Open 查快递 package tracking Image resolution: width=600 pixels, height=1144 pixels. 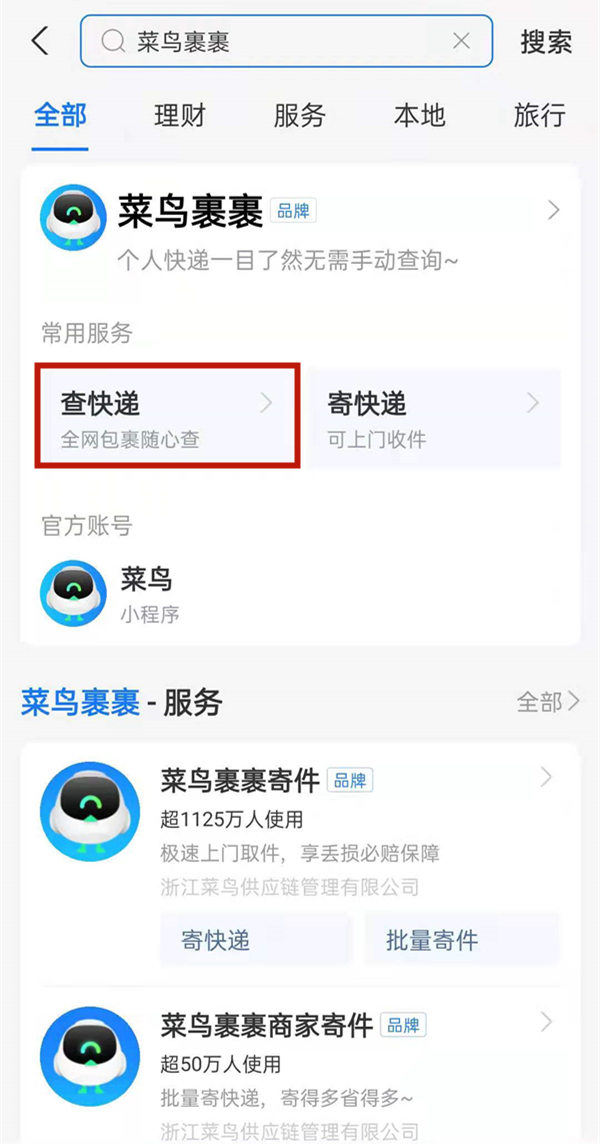pos(167,417)
